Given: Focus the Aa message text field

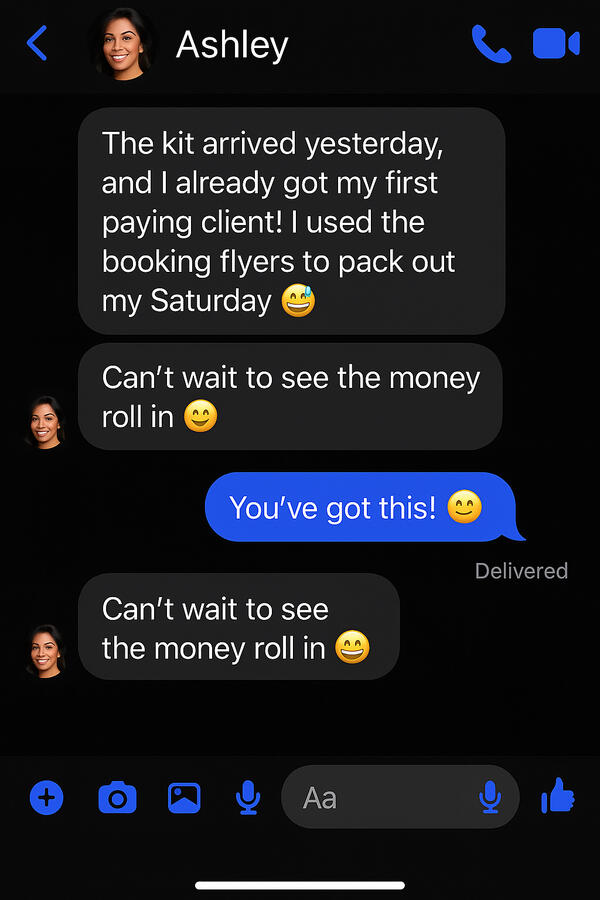Looking at the screenshot, I should click(x=380, y=797).
